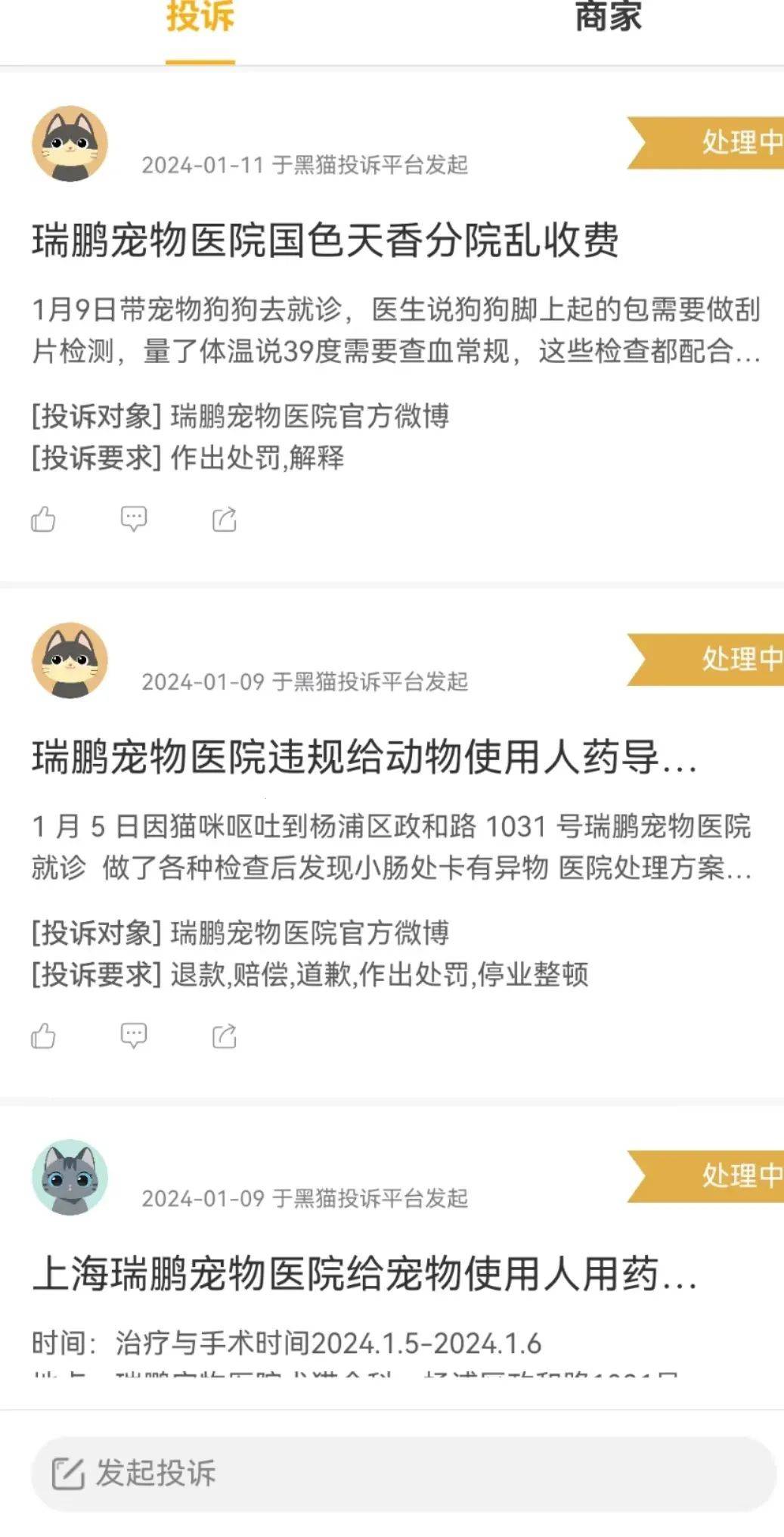Like the 国色天香分院乱收费 complaint
784x1537 pixels.
tap(43, 520)
